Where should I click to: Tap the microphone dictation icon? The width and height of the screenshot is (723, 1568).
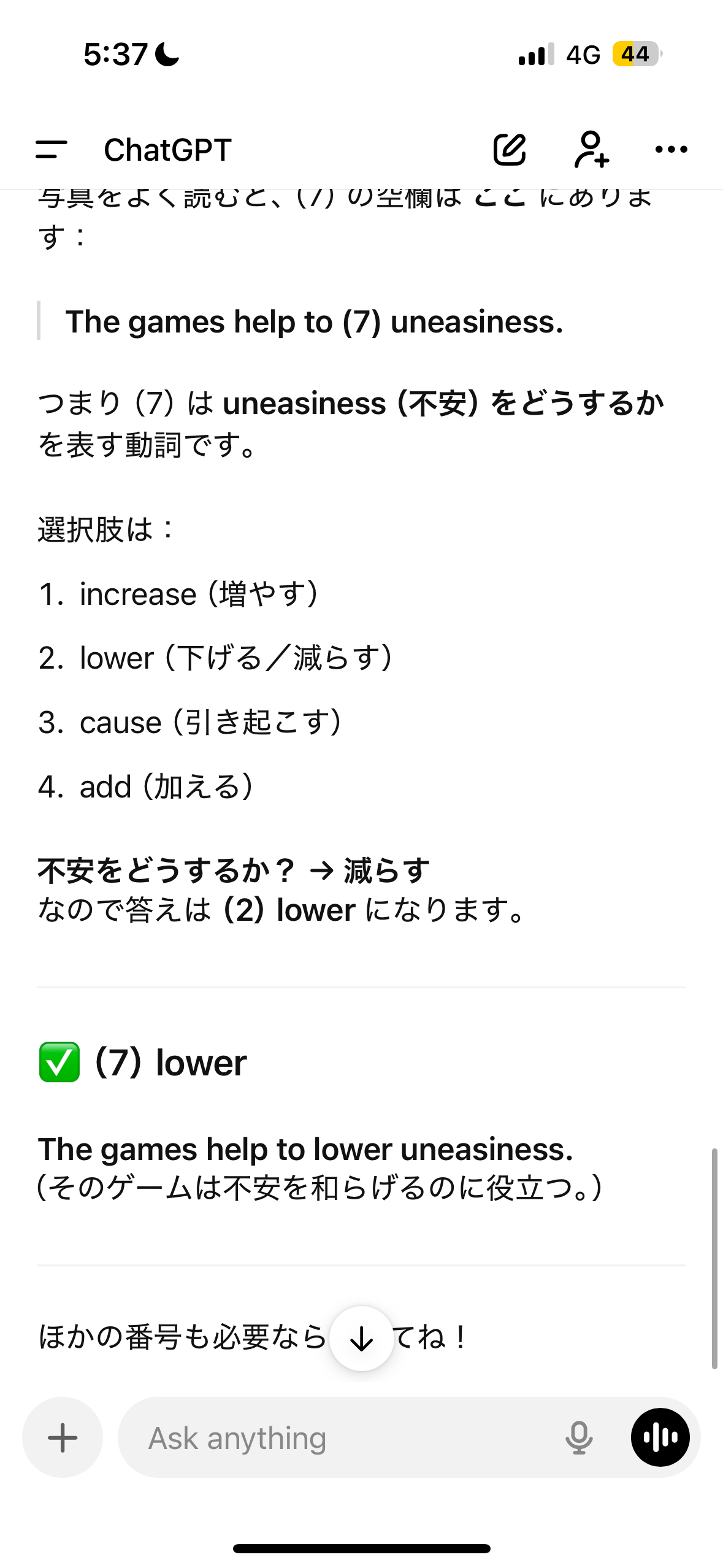578,1437
